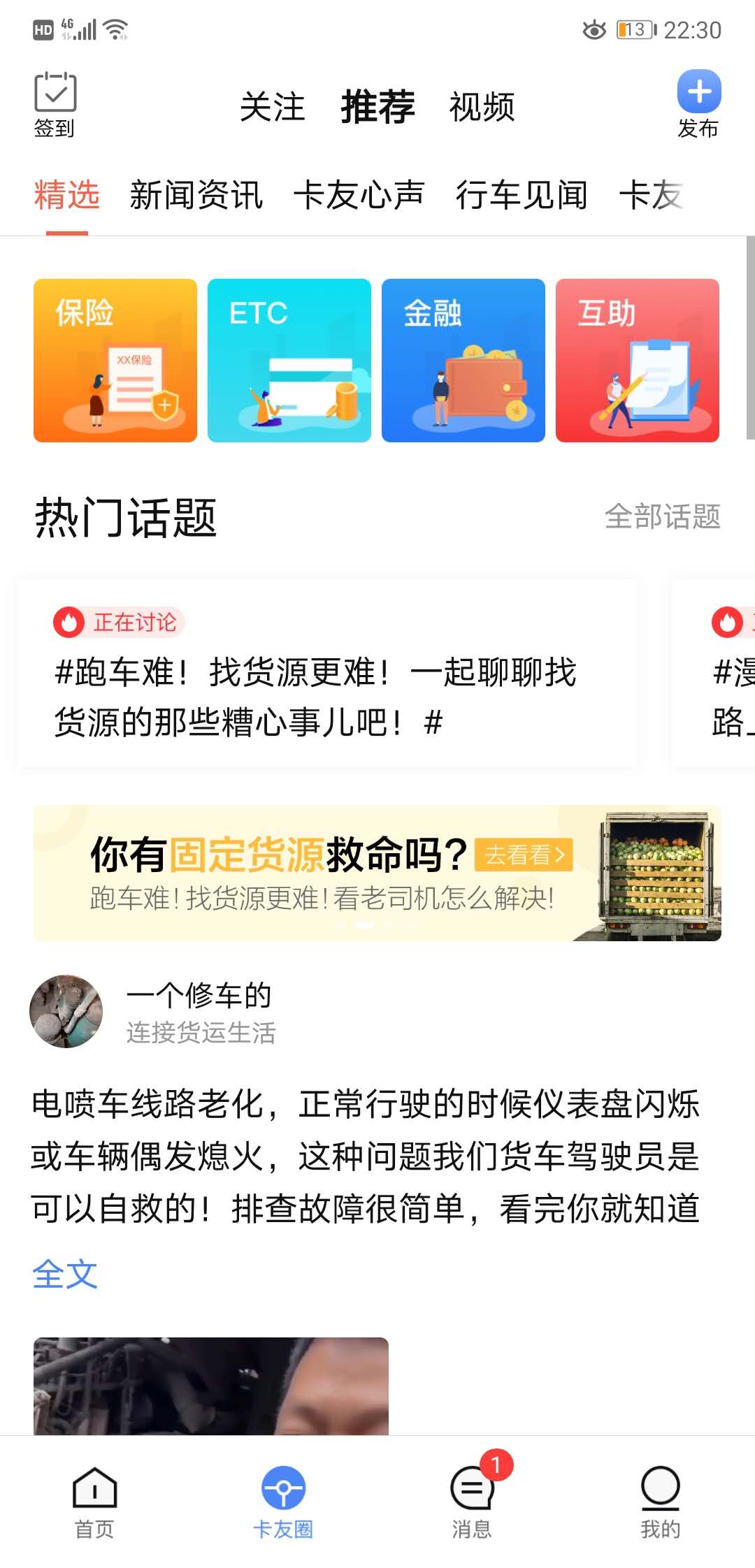This screenshot has width=755, height=1568.
Task: Tap the 发布 publish button
Action: (698, 103)
